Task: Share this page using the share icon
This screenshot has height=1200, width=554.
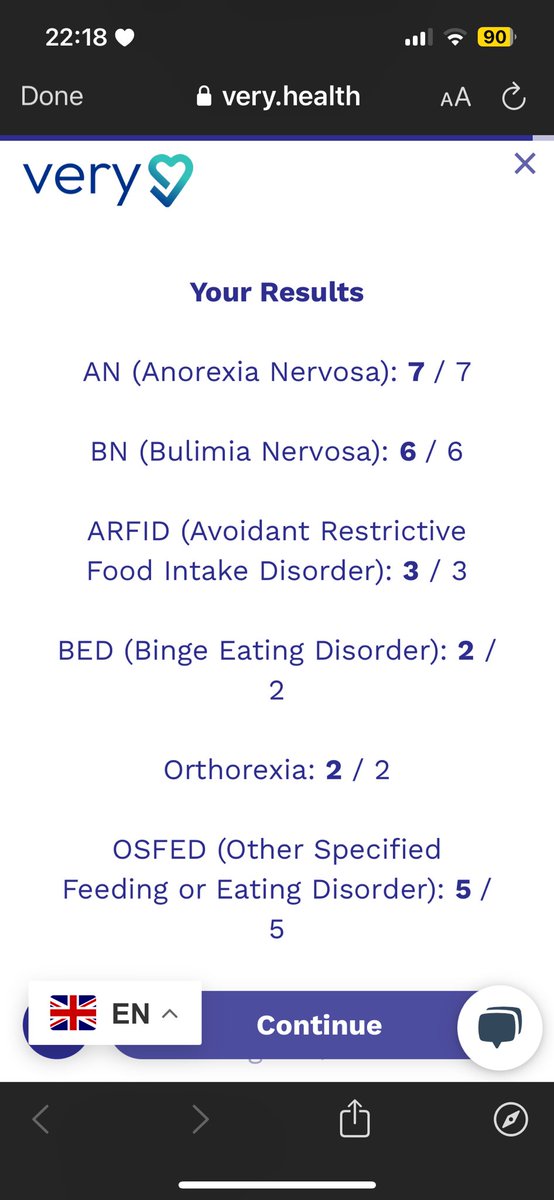Action: (355, 1120)
